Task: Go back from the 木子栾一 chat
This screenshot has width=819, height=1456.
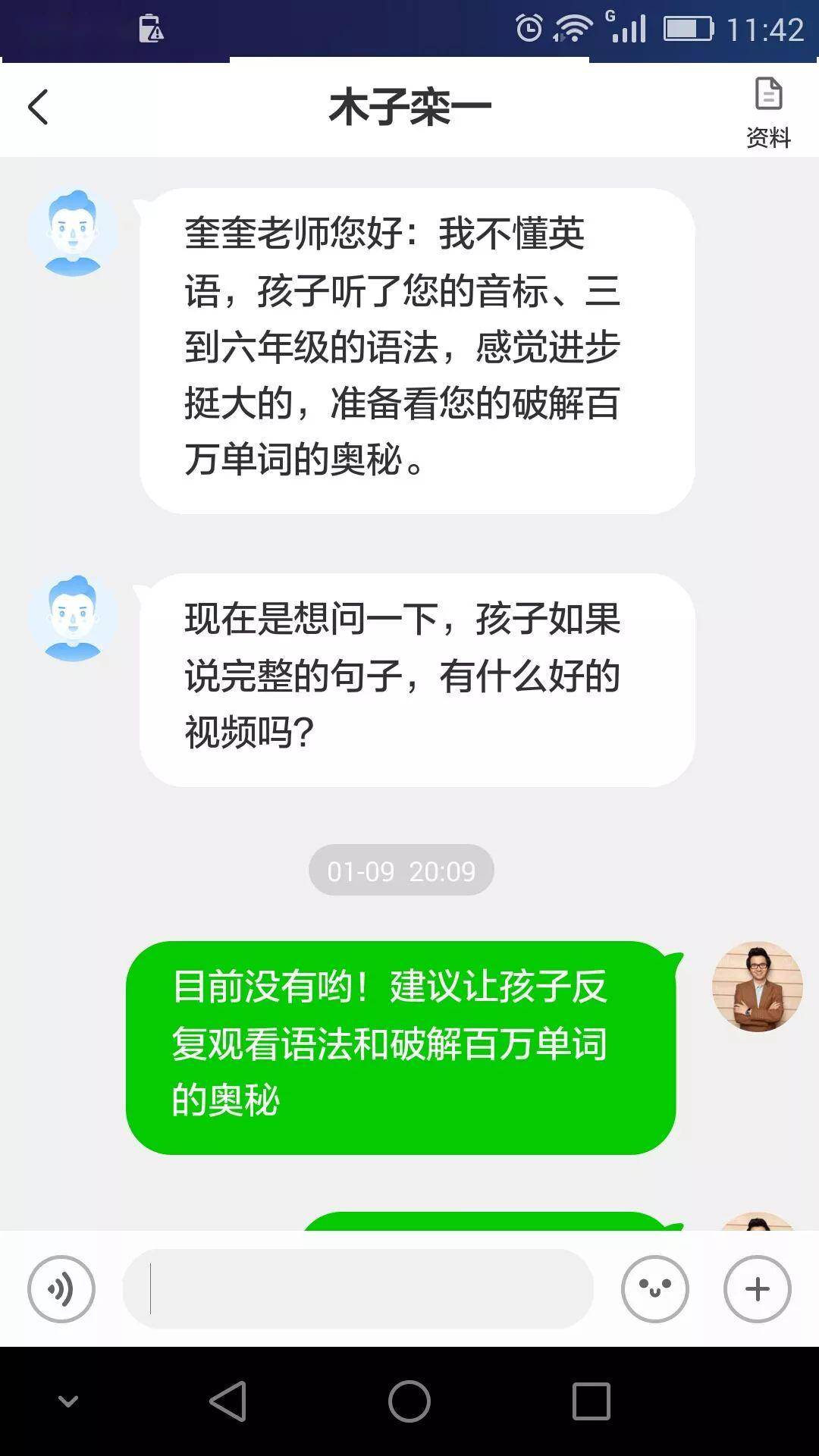Action: pos(38,107)
